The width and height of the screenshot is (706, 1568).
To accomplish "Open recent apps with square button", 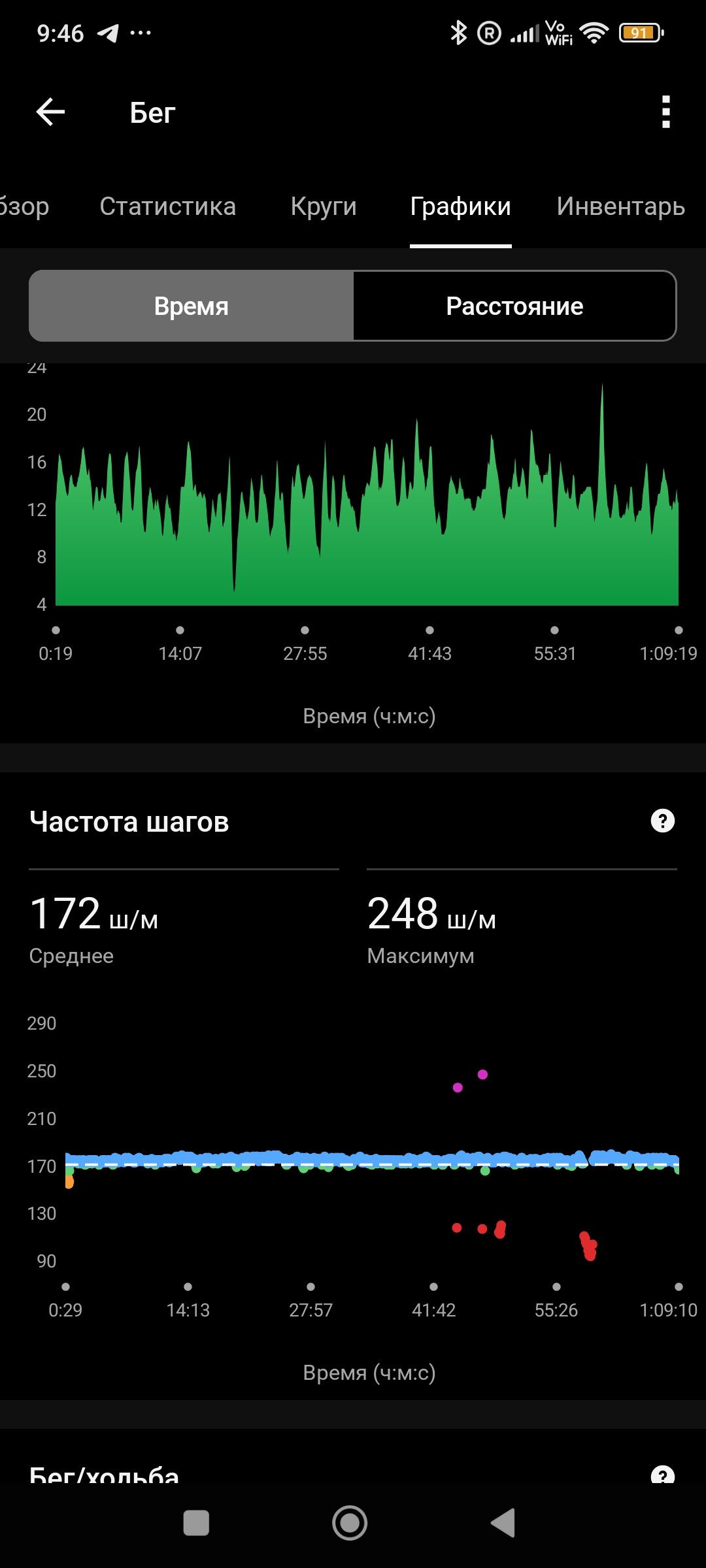I will [196, 1523].
